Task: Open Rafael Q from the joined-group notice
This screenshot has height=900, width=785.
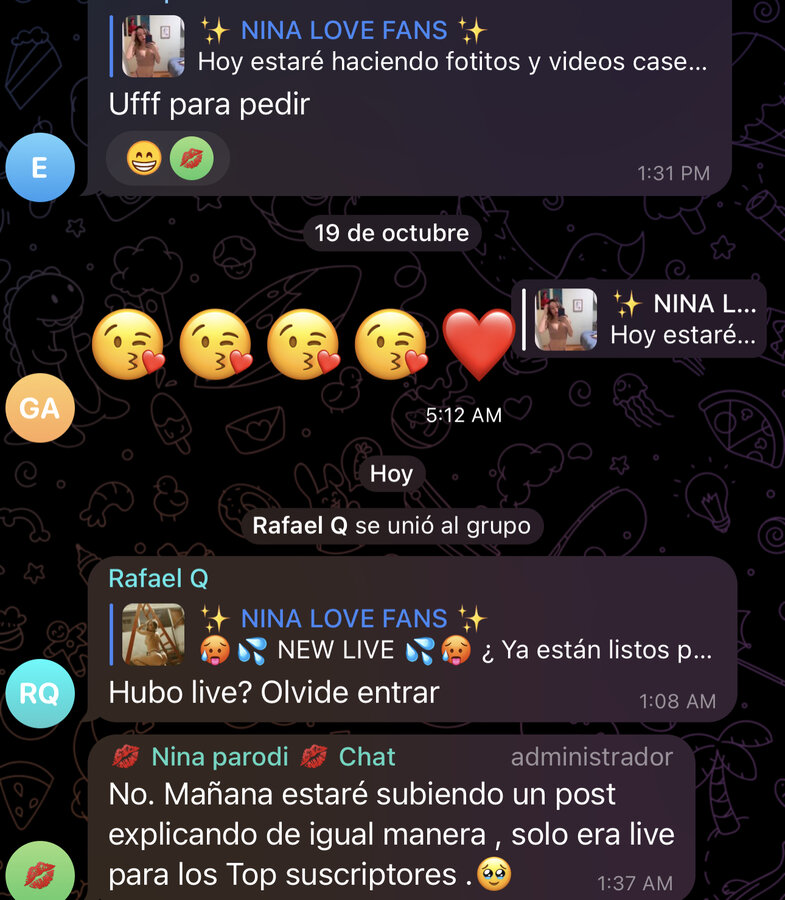Action: 299,525
